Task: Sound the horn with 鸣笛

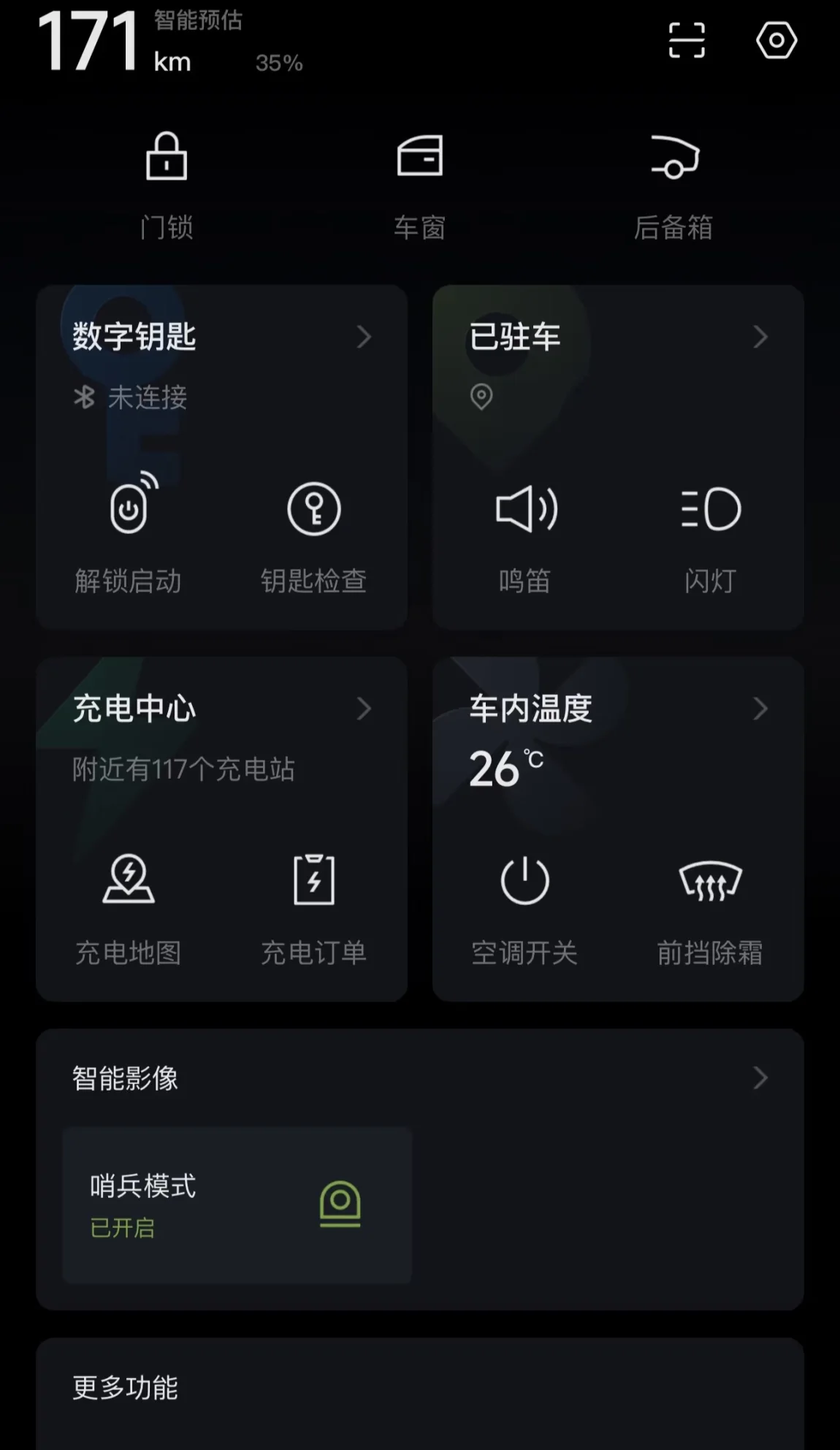Action: tap(525, 538)
